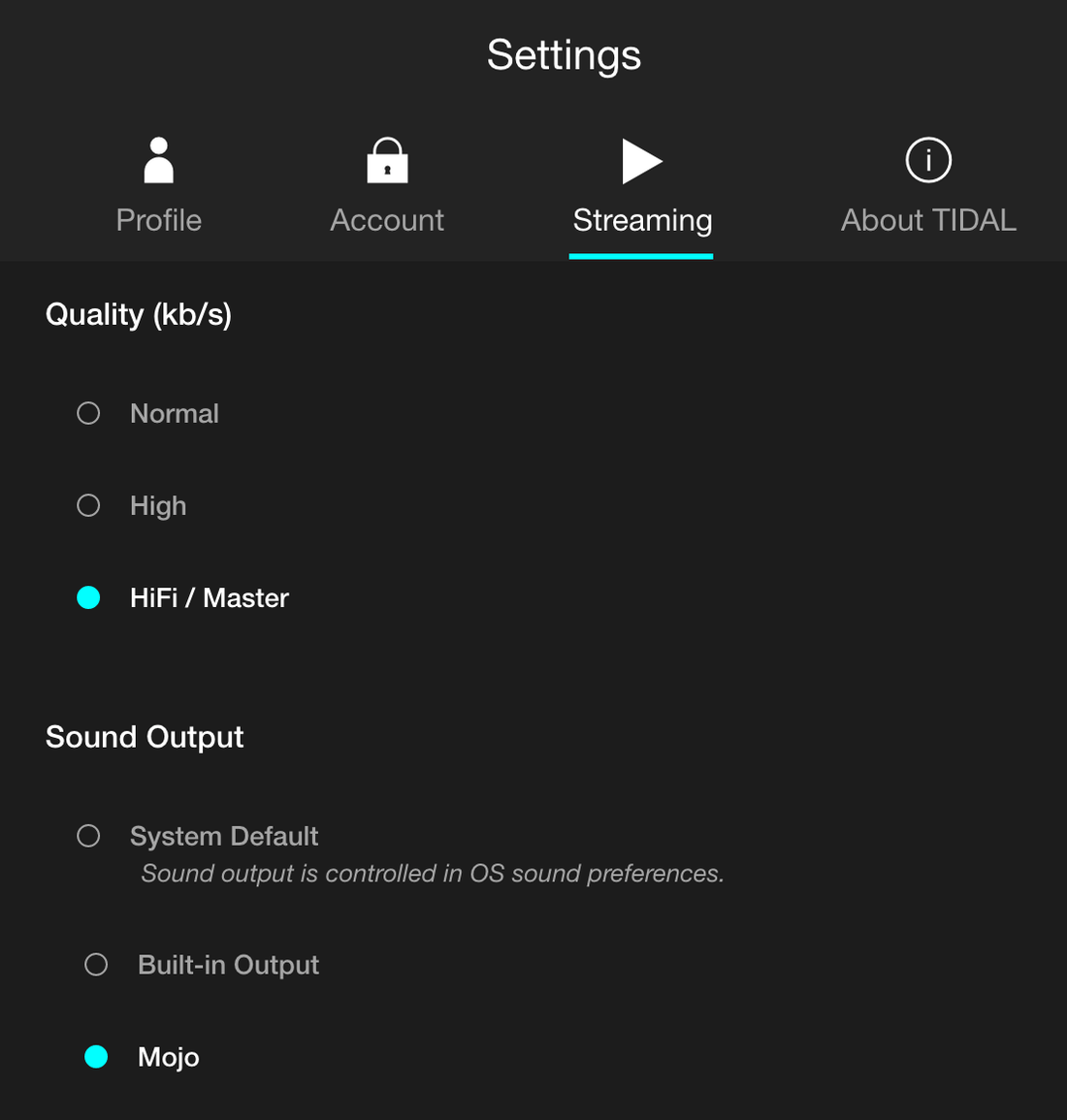Set streaming quality to High
This screenshot has height=1120, width=1067.
[x=88, y=506]
